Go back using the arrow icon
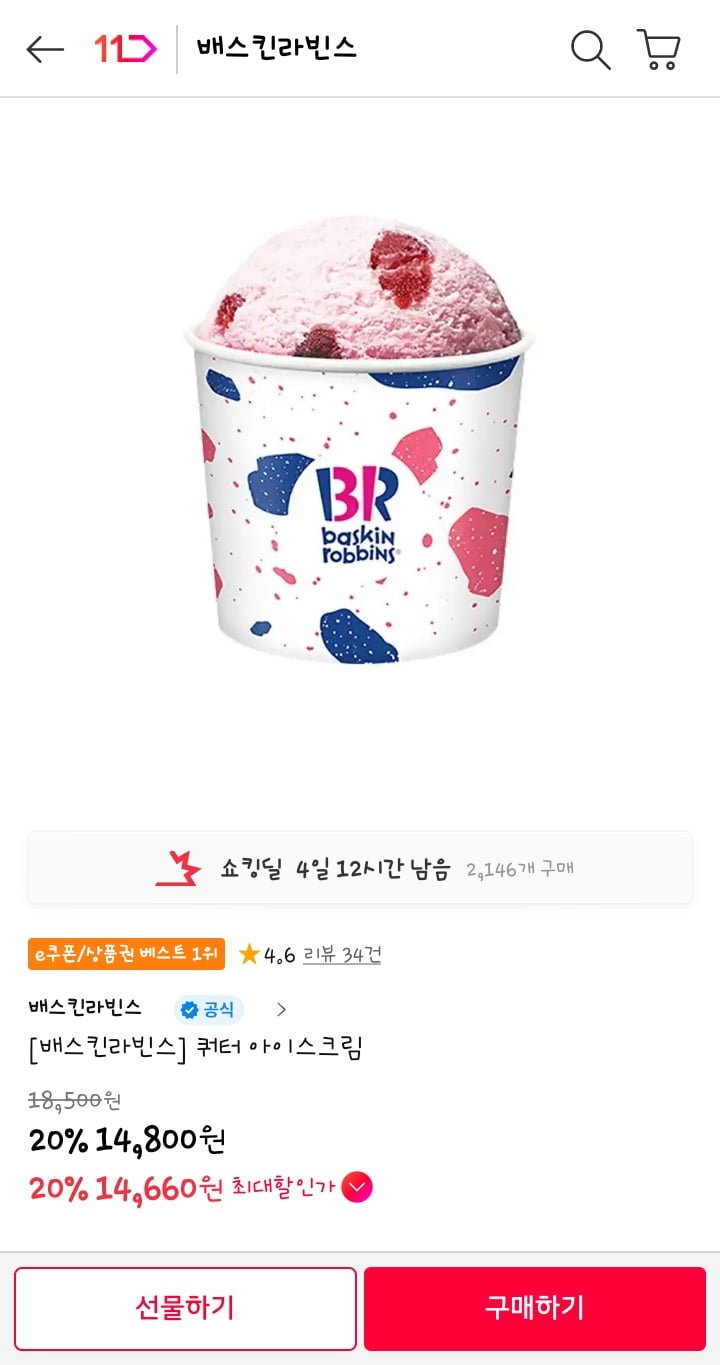This screenshot has height=1365, width=720. click(45, 49)
